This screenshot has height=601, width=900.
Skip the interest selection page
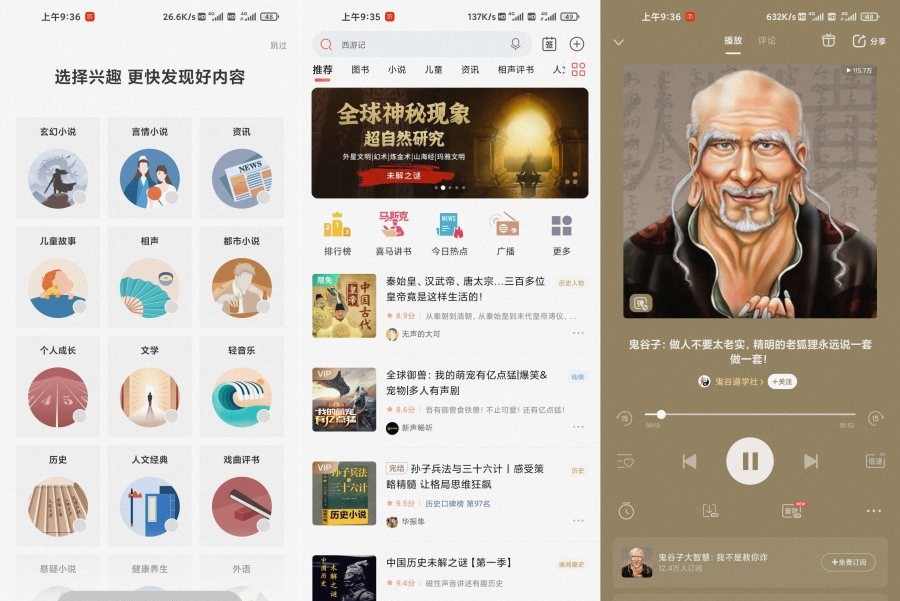pos(278,46)
